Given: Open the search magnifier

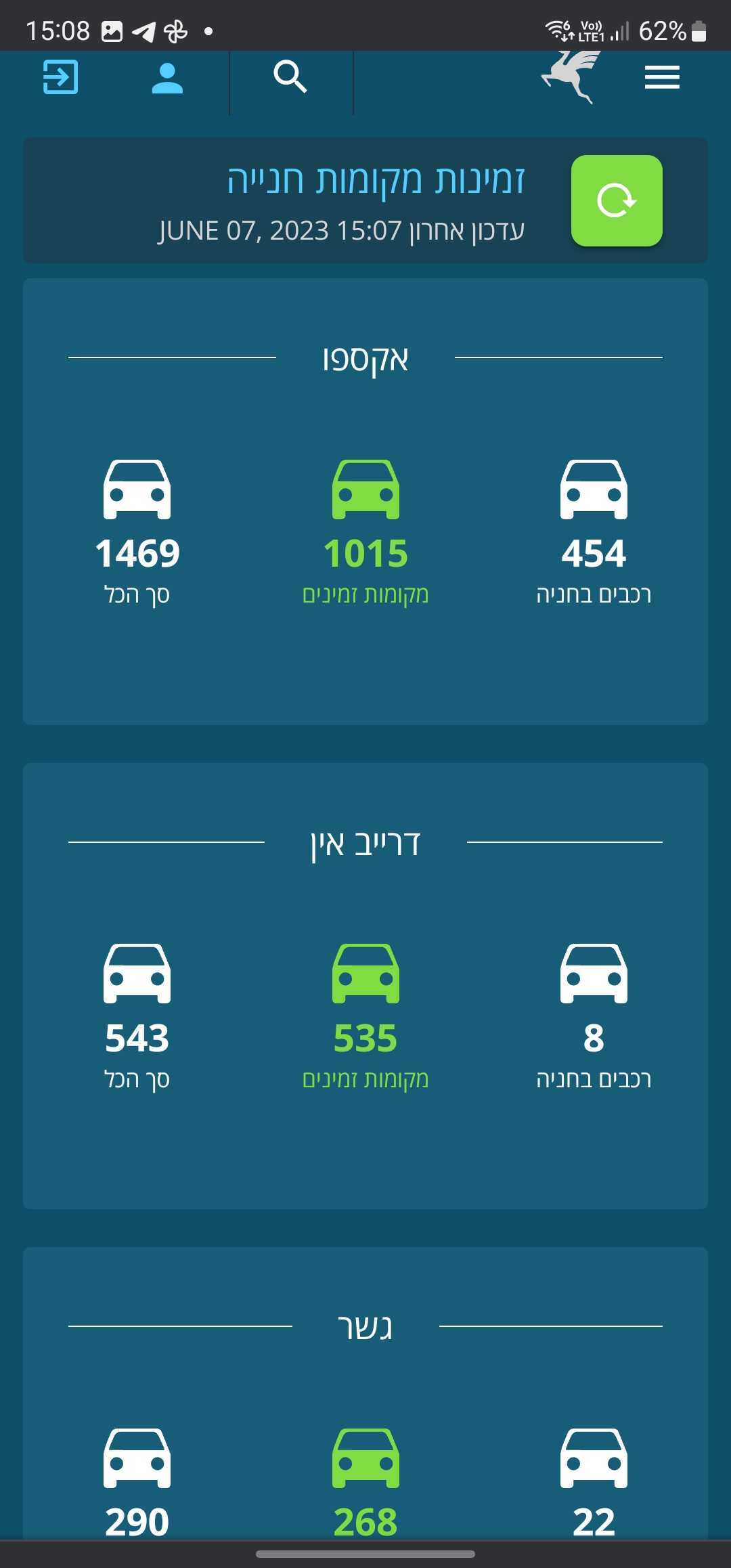Looking at the screenshot, I should coord(290,77).
